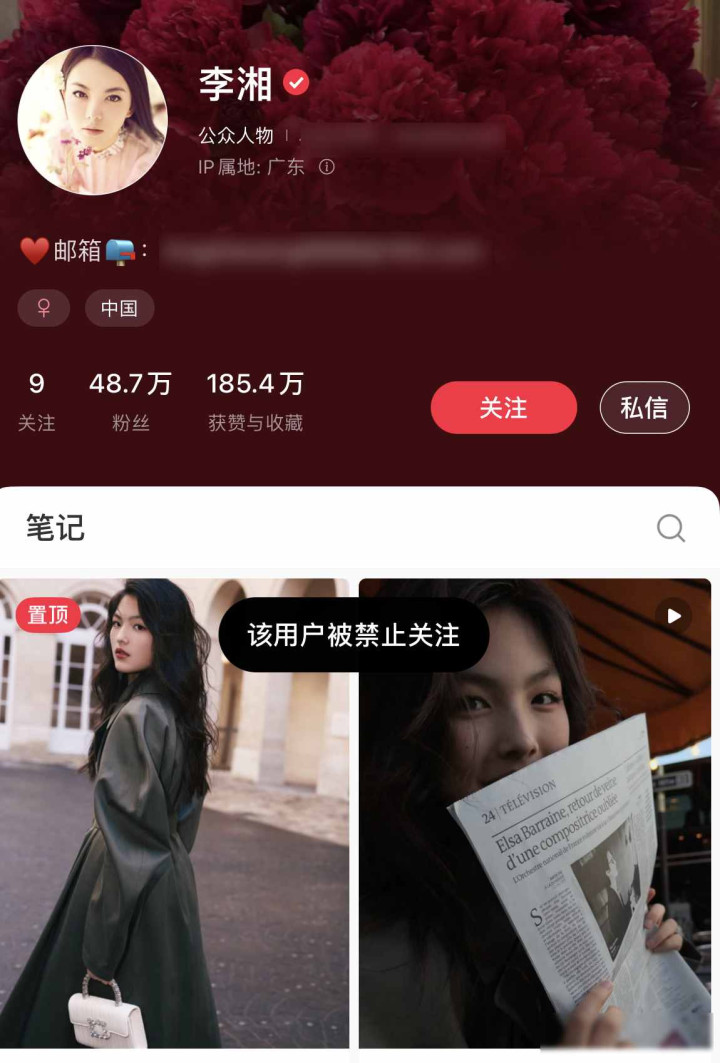This screenshot has width=720, height=1063.
Task: Open 获赞与收藏 likes and collections count
Action: (x=255, y=401)
